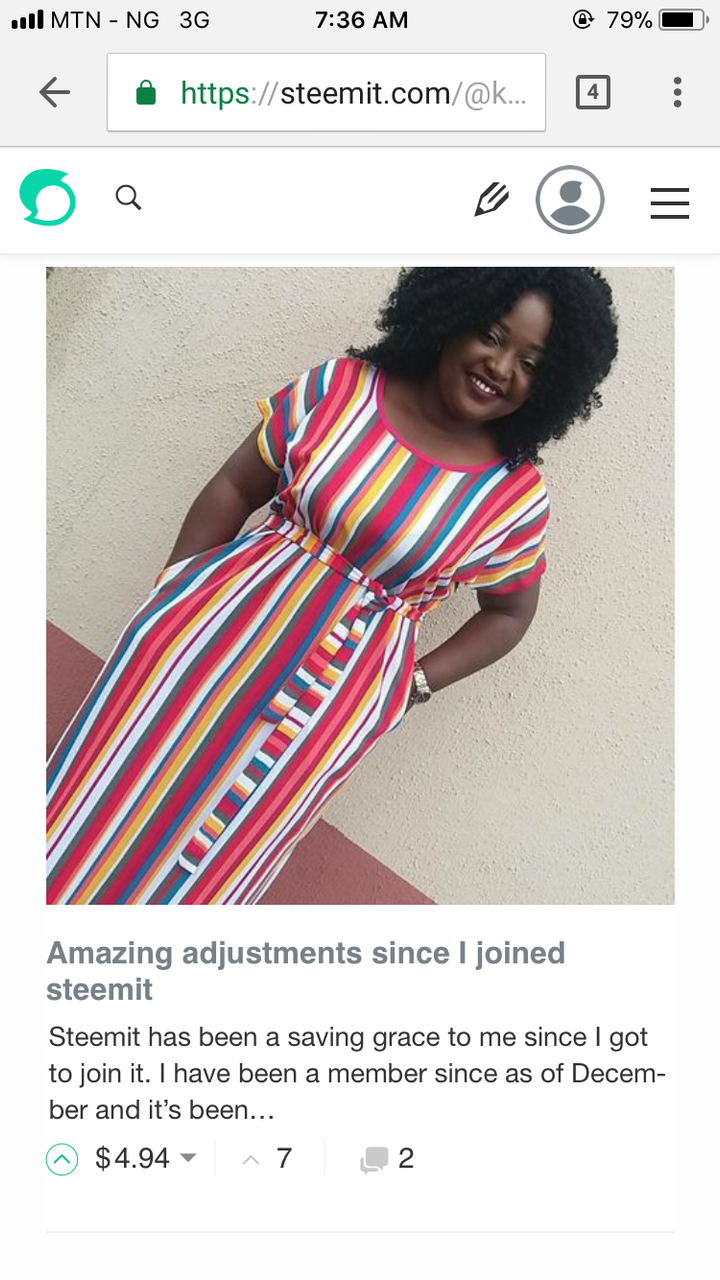720x1280 pixels.
Task: Upvote the Amazing adjustments post
Action: coord(62,1159)
